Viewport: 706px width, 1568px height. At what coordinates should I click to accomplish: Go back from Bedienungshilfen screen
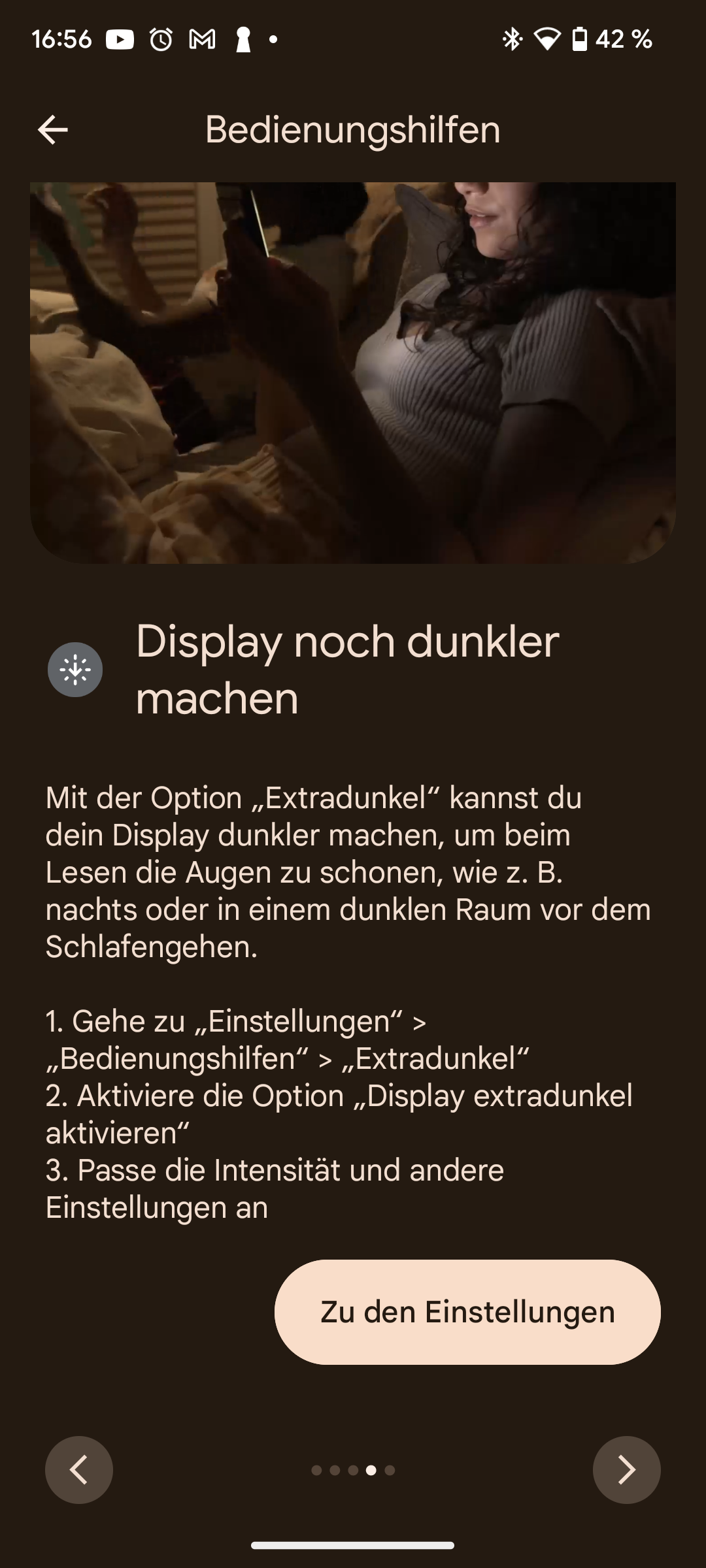click(53, 129)
